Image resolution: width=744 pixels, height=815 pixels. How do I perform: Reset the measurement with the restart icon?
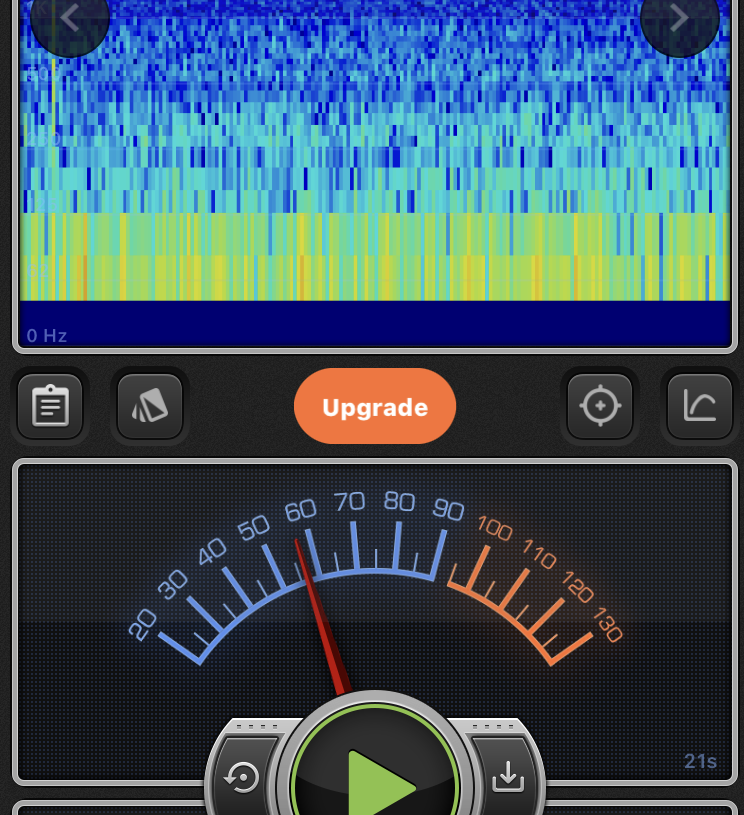click(243, 777)
